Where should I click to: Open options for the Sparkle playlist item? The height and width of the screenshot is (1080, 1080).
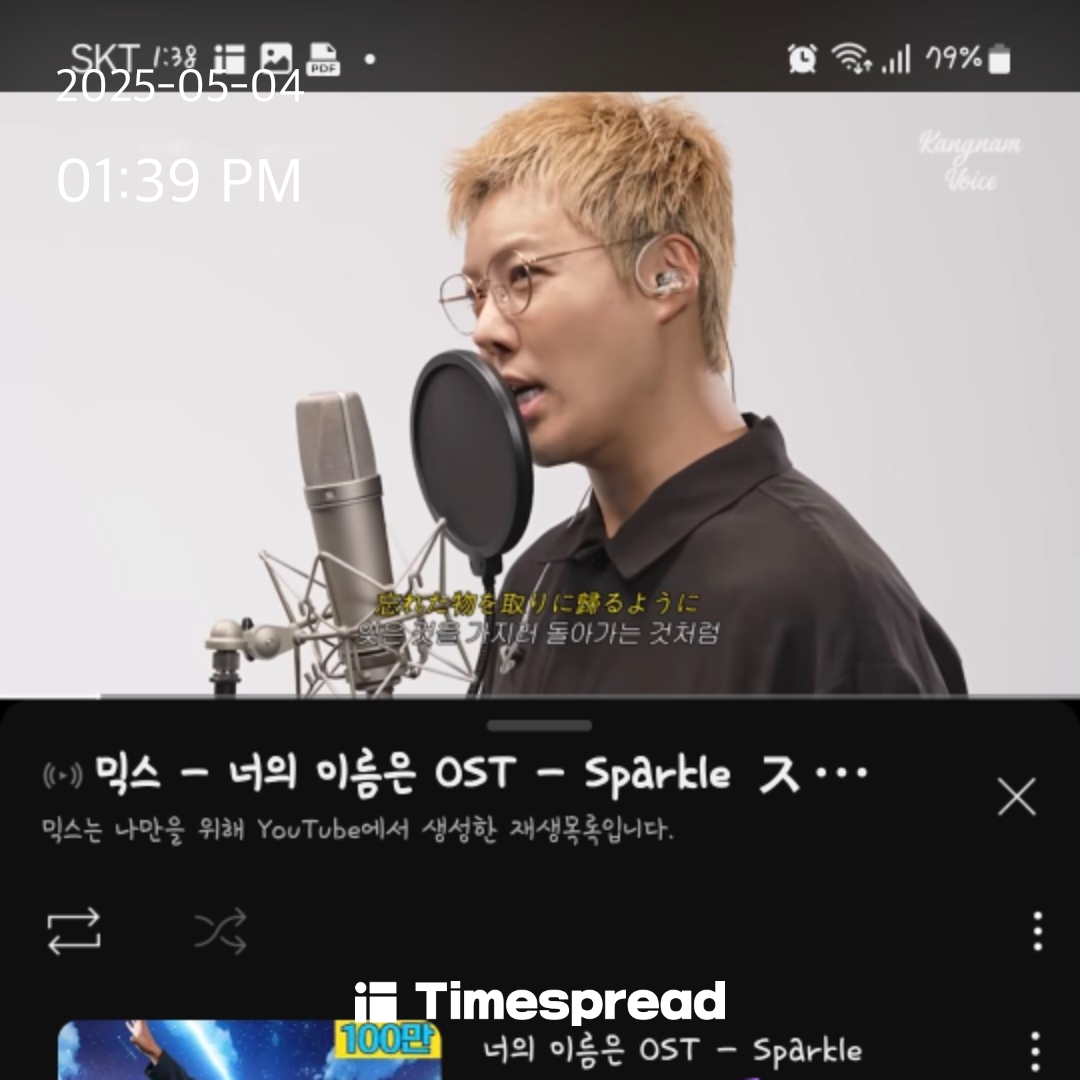pos(1035,1052)
